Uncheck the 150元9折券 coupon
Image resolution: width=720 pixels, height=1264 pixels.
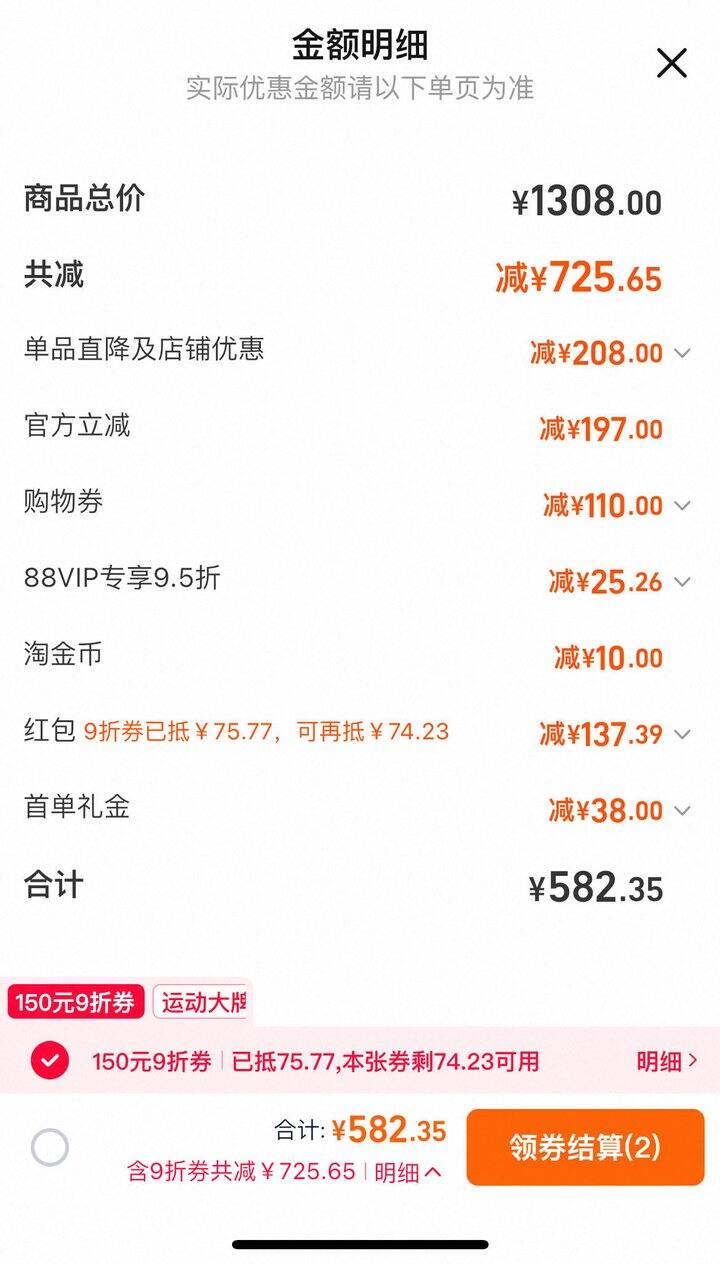pyautogui.click(x=50, y=1060)
